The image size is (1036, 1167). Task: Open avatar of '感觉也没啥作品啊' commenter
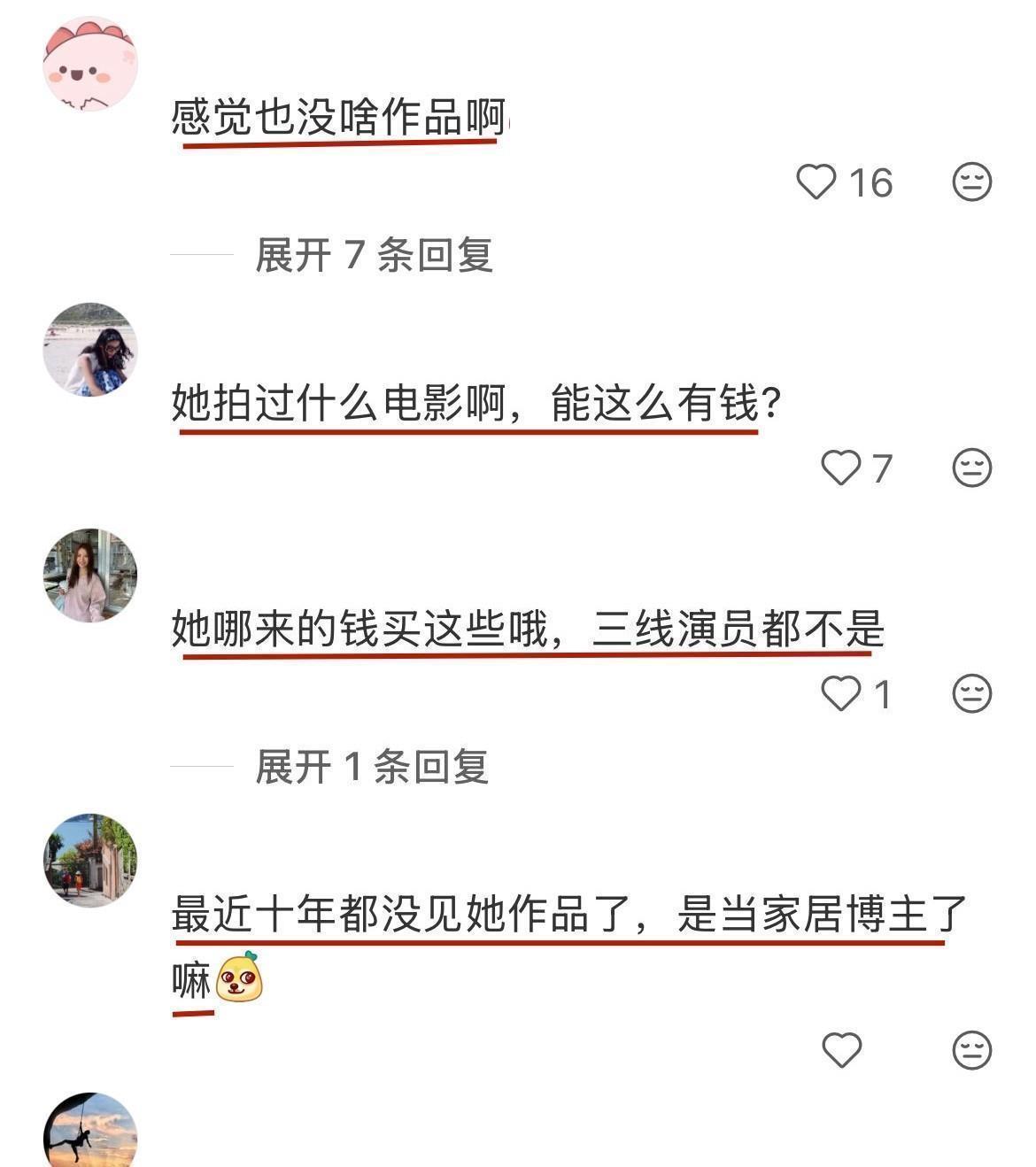point(90,64)
